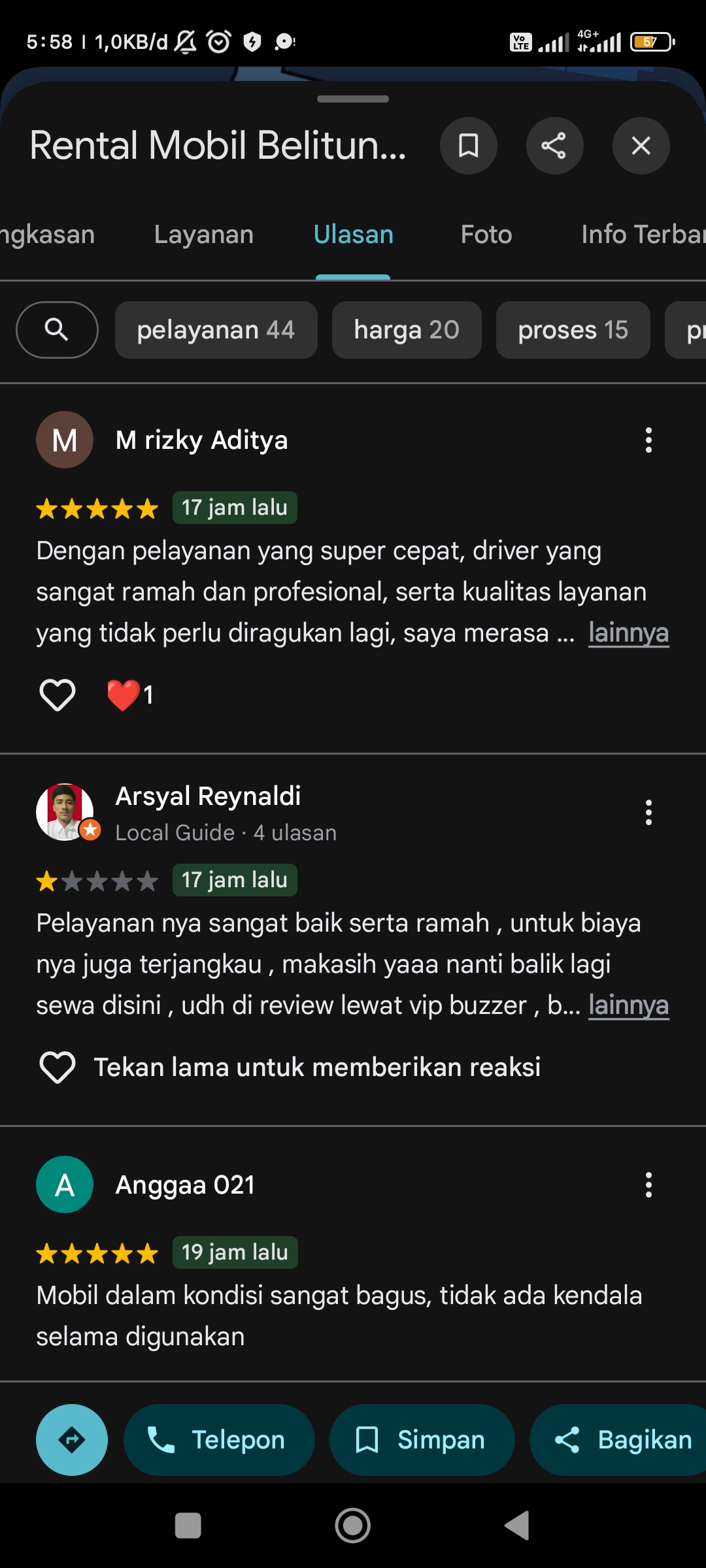Switch to the Foto tab
Image resolution: width=706 pixels, height=1568 pixels.
click(x=486, y=235)
